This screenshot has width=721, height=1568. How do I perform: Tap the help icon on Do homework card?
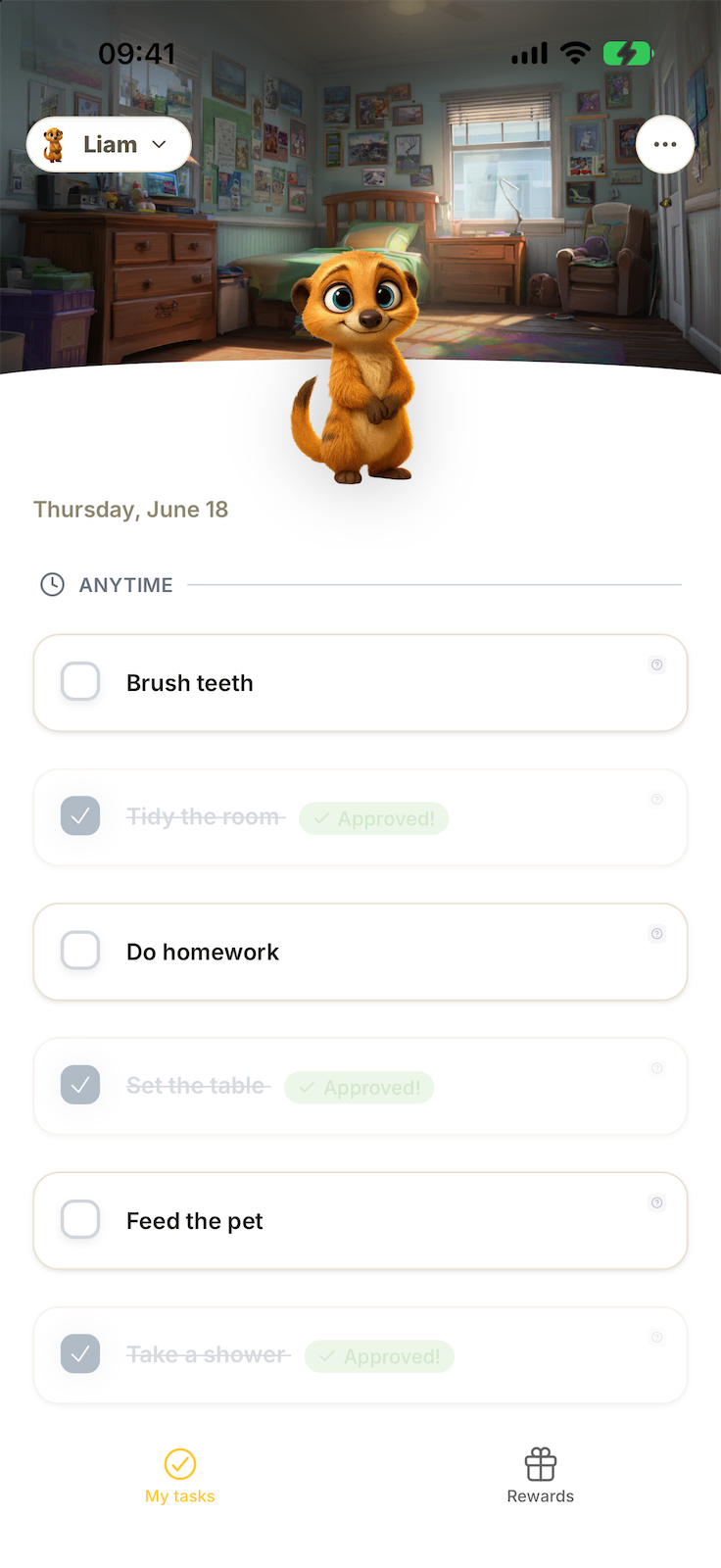point(657,934)
